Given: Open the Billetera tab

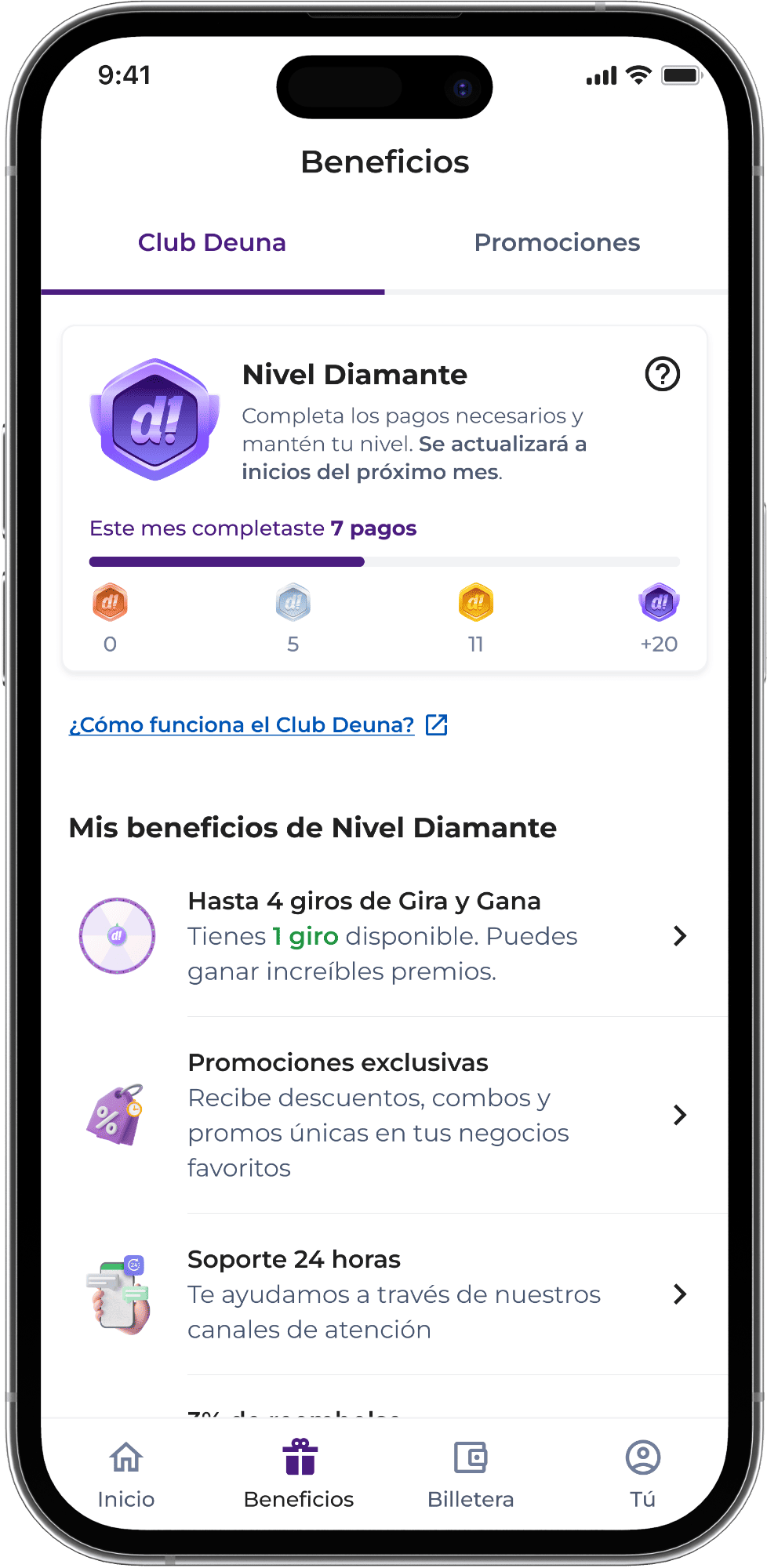Looking at the screenshot, I should click(x=471, y=1474).
